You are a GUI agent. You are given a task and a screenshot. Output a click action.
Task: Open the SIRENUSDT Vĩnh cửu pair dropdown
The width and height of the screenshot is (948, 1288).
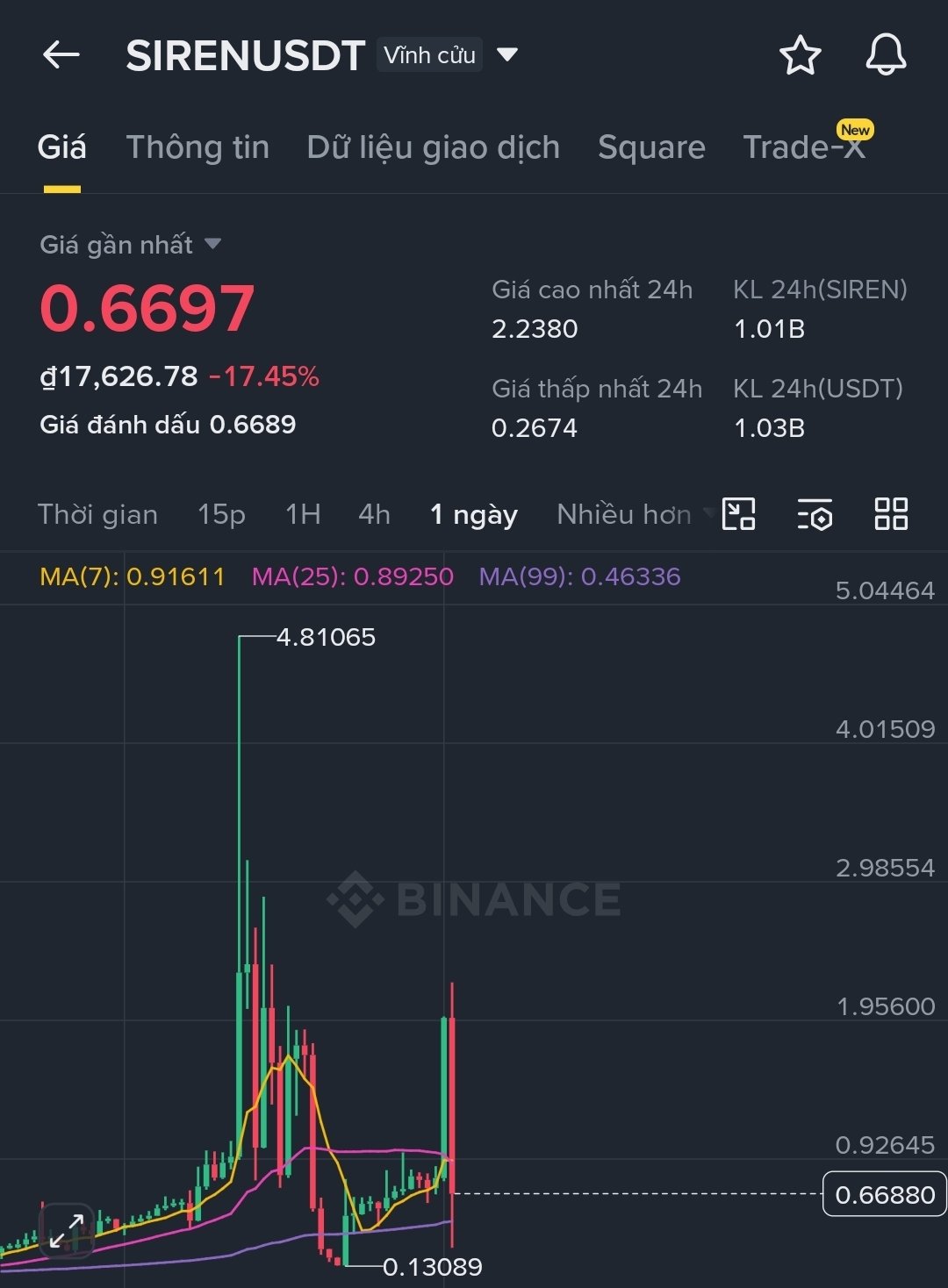(x=506, y=55)
